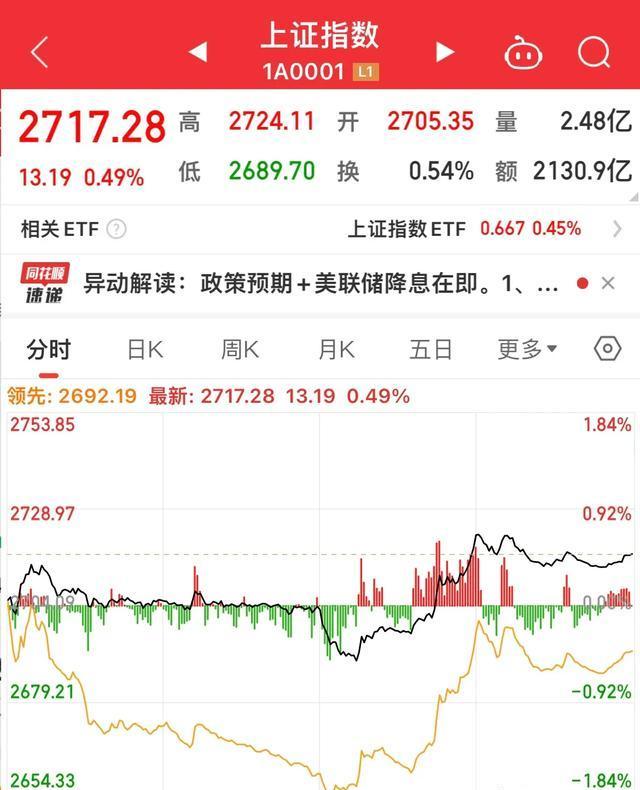Switch to the next index
640x790 pixels.
coord(445,52)
